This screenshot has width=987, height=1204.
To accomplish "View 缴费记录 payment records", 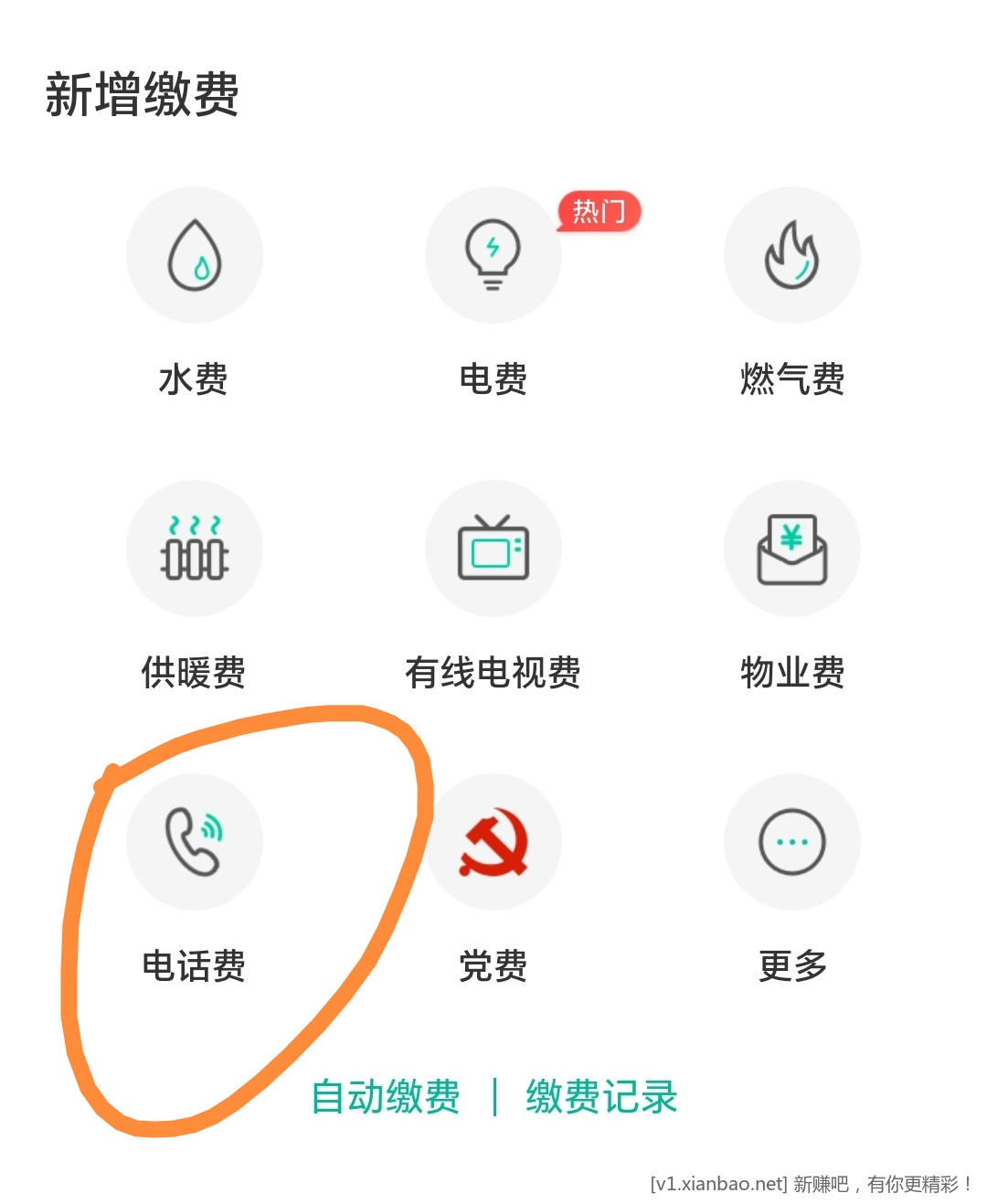I will coord(600,1096).
